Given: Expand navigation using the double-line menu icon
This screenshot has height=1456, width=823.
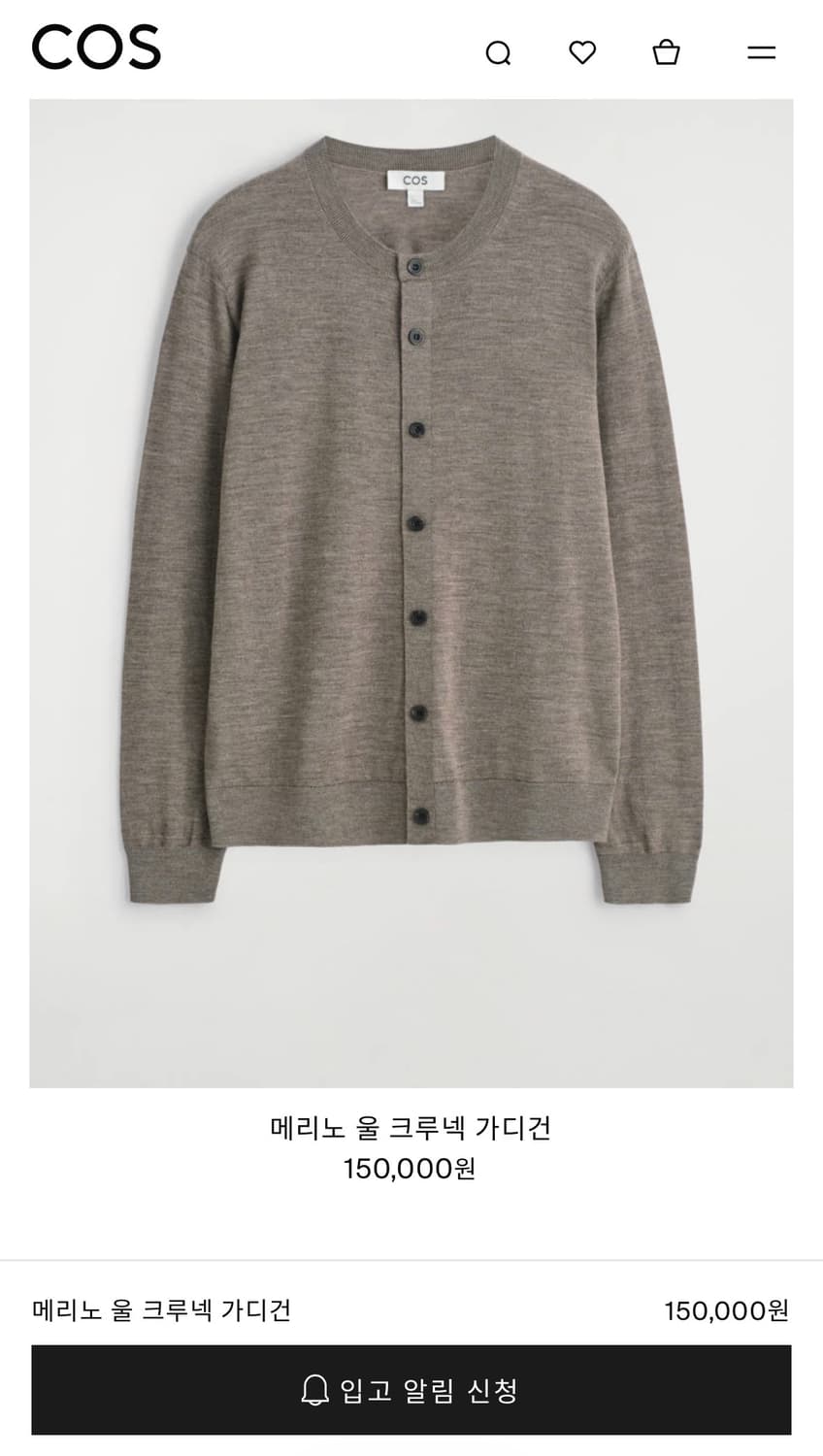Looking at the screenshot, I should 761,54.
